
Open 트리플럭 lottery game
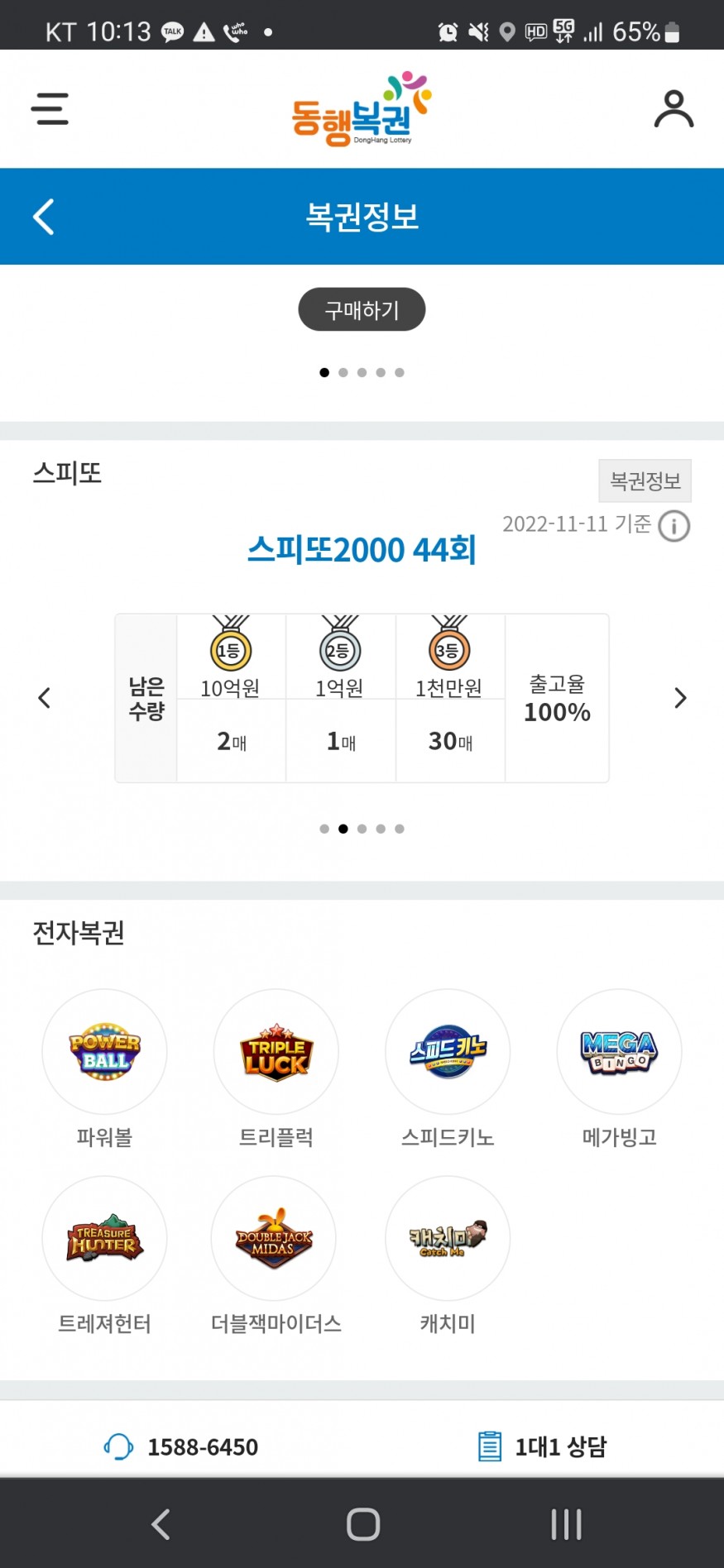coord(276,1052)
